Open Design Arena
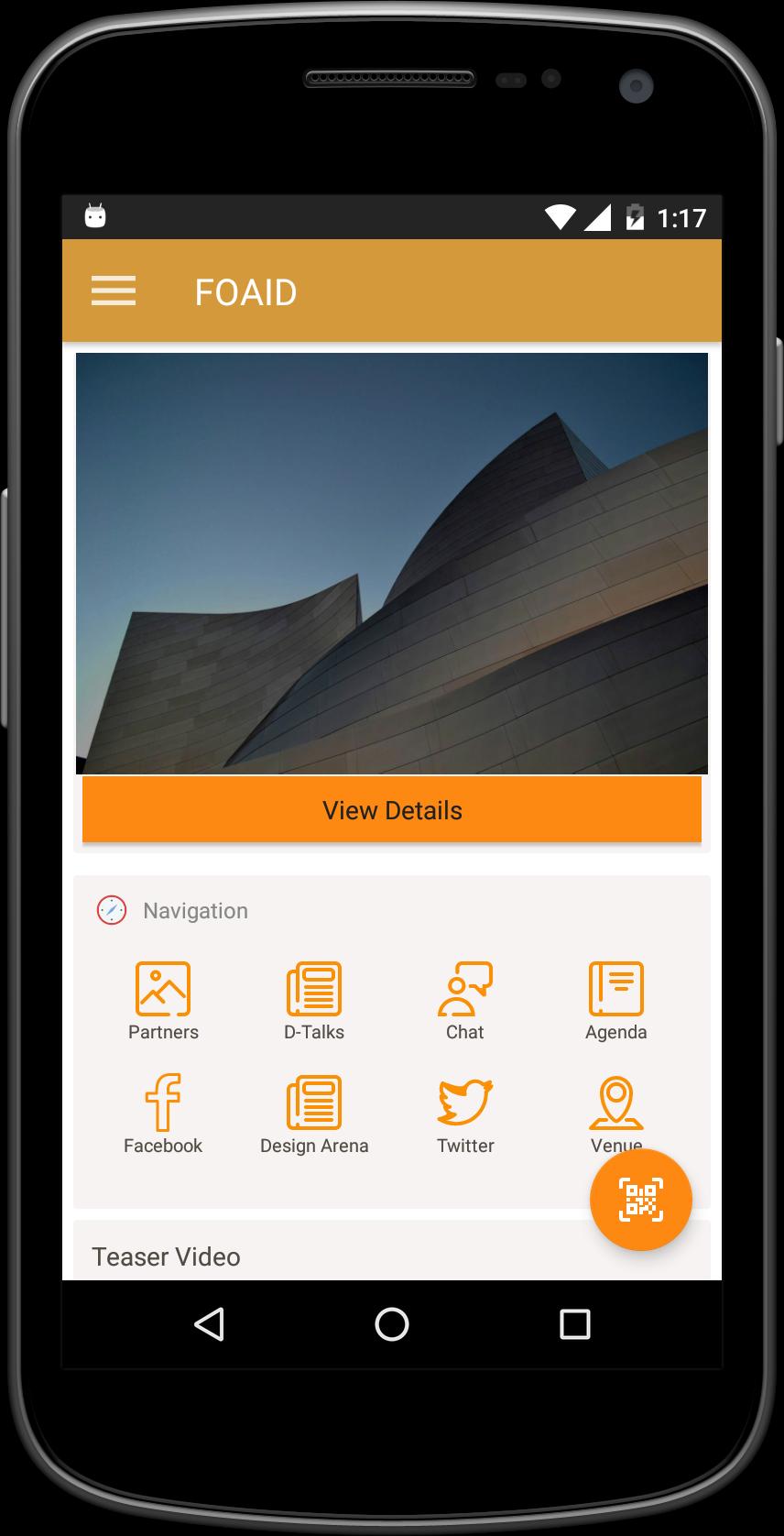The height and width of the screenshot is (1536, 784). coord(314,1114)
